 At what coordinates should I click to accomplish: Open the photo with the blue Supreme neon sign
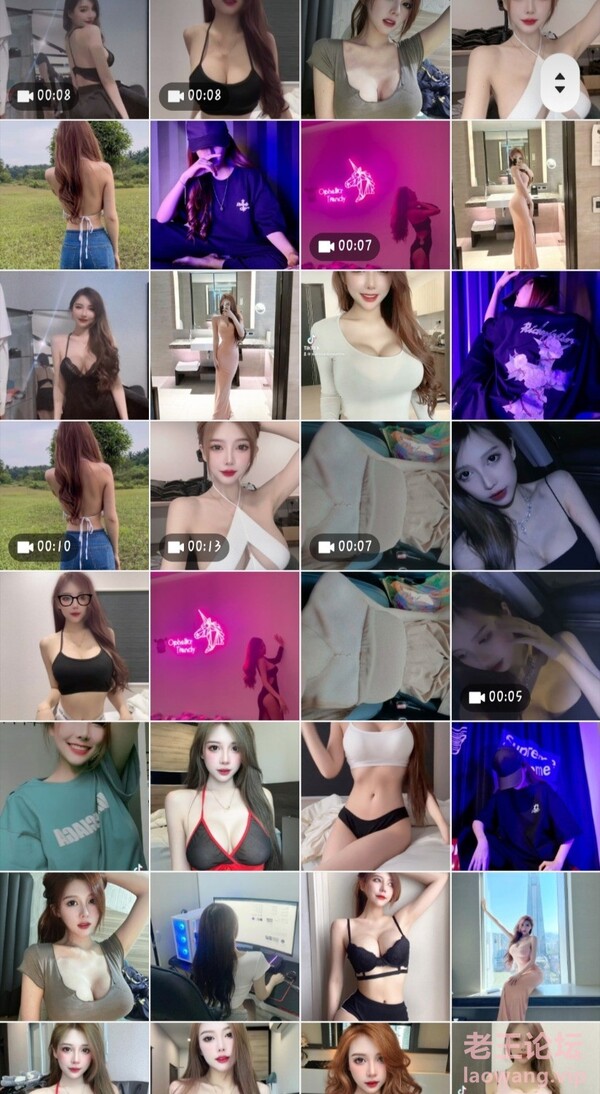[x=525, y=796]
